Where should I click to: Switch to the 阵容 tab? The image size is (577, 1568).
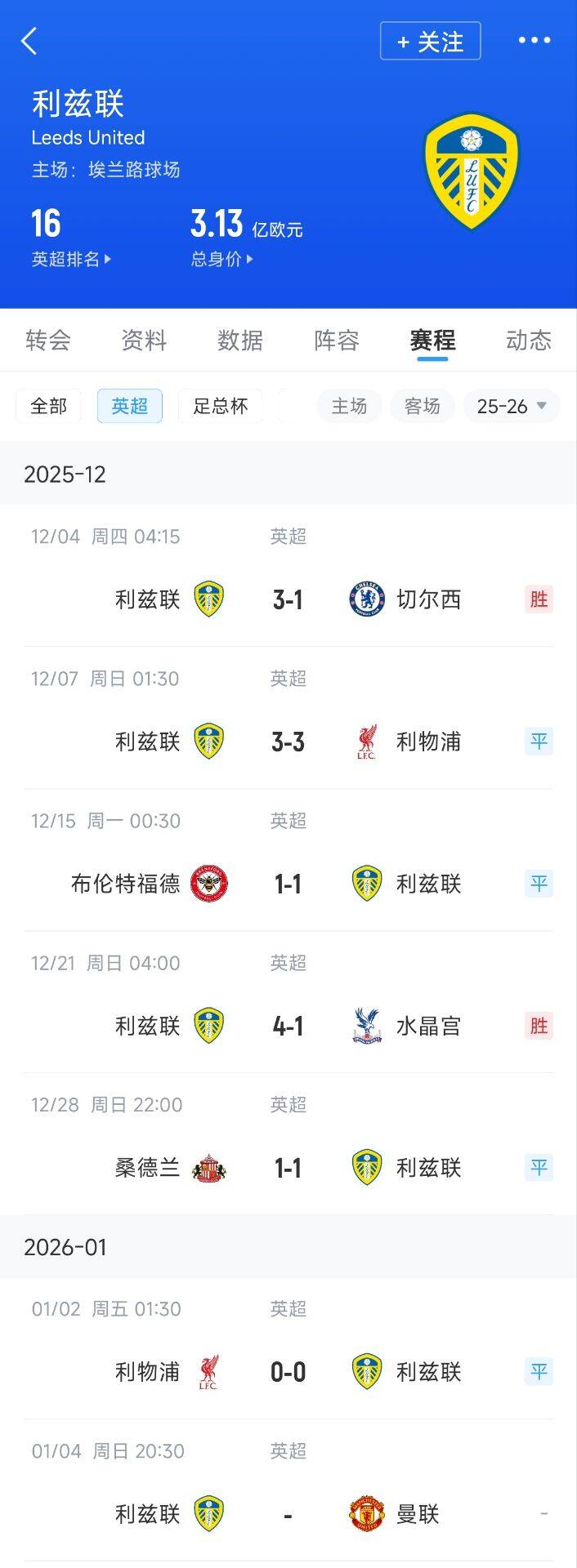(x=337, y=340)
